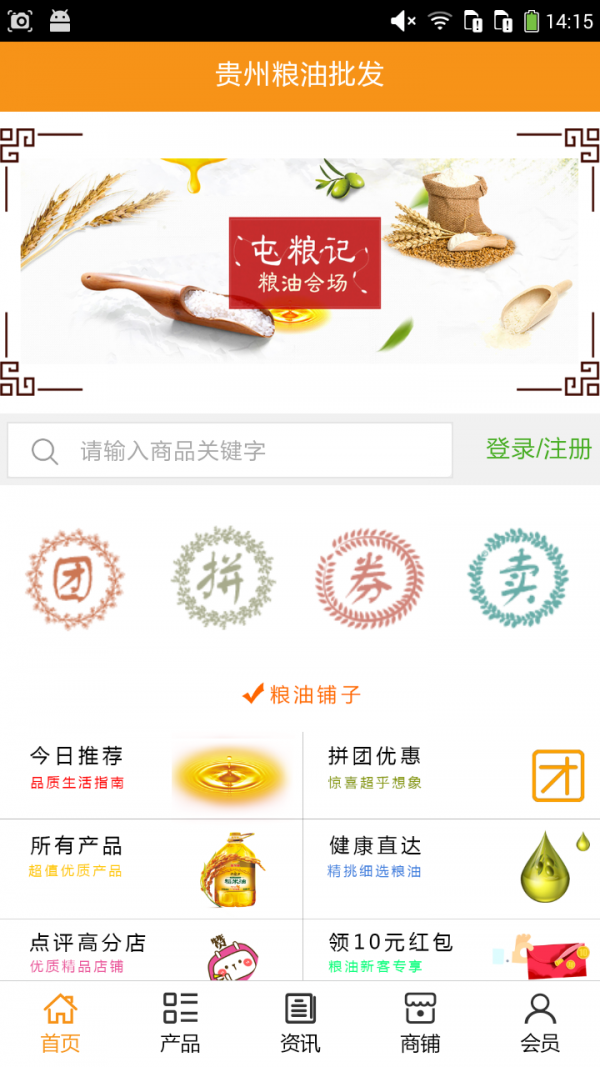Open 点评高分店 card

point(150,950)
